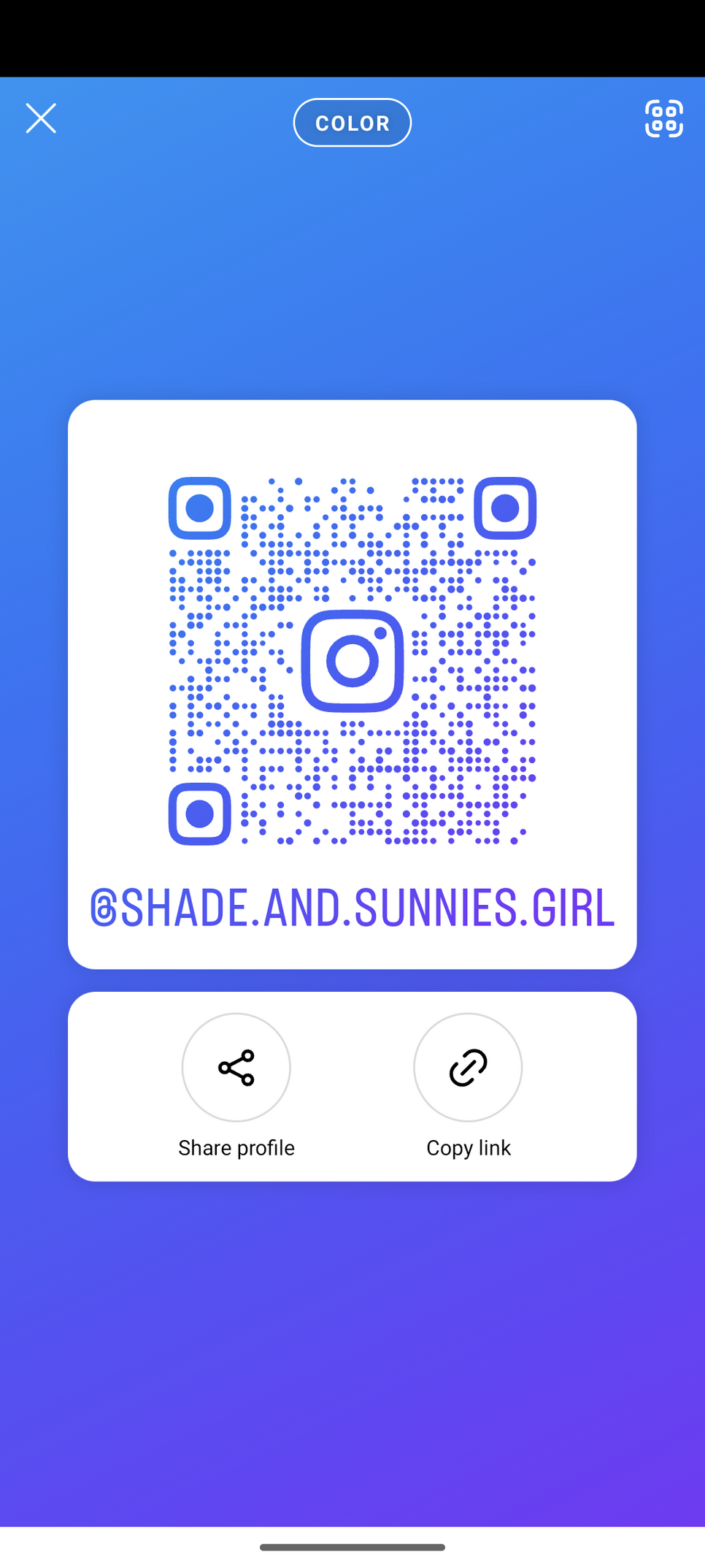This screenshot has height=1568, width=705.
Task: Share profile via the share button
Action: (x=236, y=1067)
